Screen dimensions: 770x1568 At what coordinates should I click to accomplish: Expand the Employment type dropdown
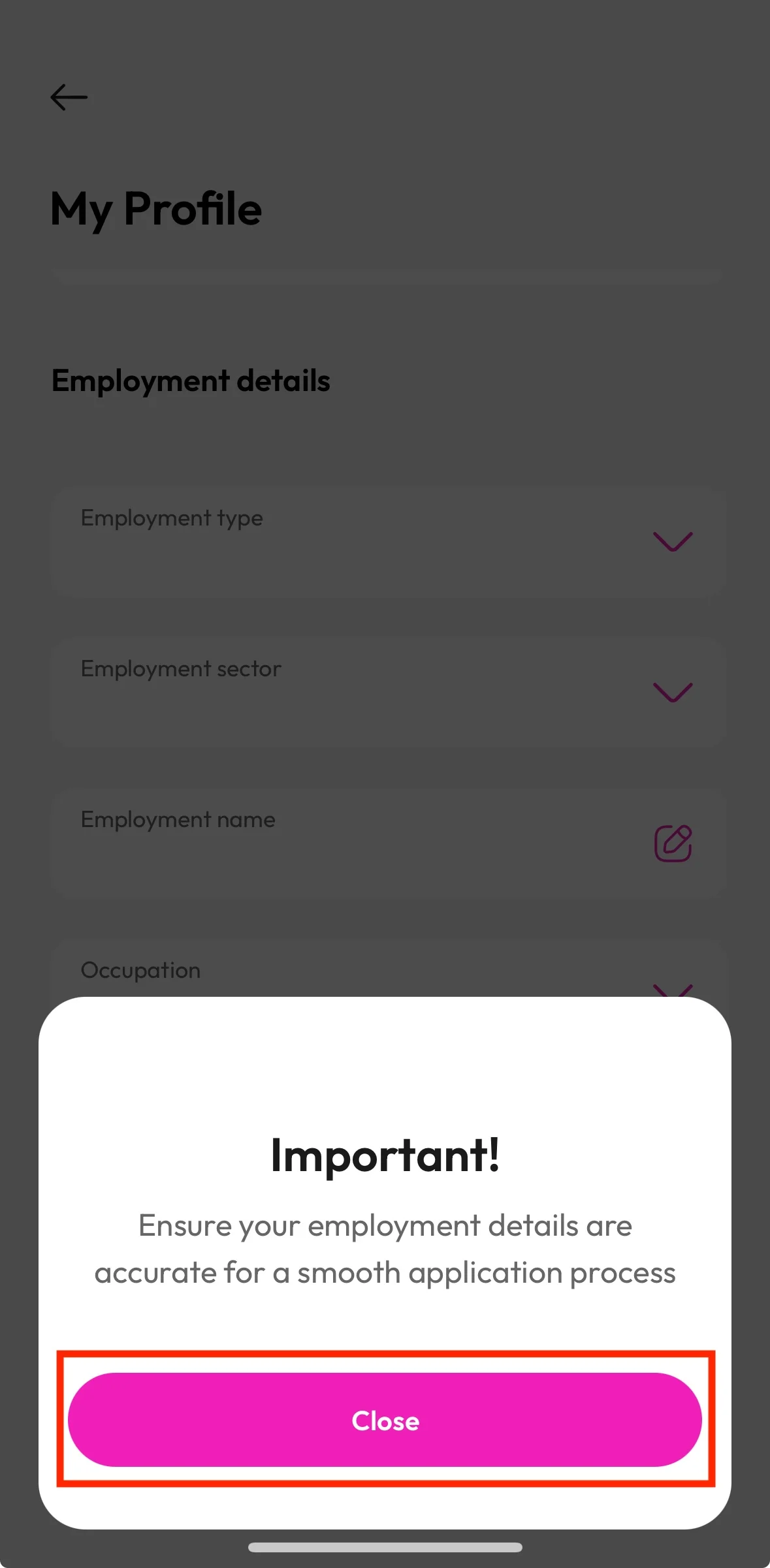388,541
